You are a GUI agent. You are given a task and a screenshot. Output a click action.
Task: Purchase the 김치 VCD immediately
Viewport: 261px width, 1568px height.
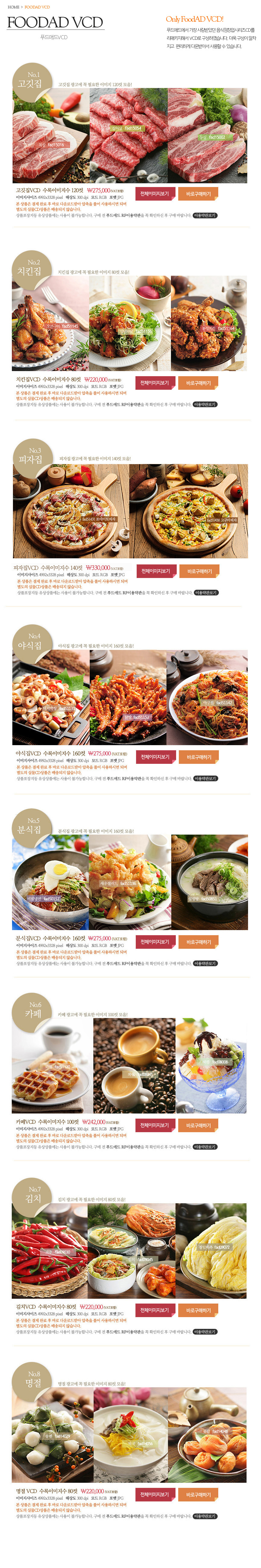198,1310
